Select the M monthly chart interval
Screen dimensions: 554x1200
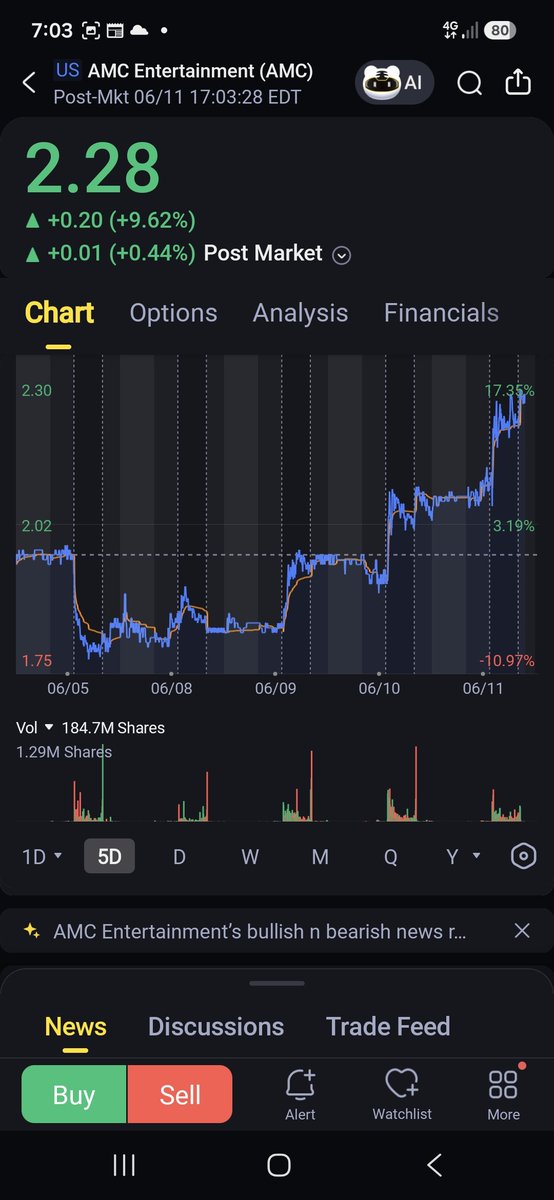(x=320, y=857)
